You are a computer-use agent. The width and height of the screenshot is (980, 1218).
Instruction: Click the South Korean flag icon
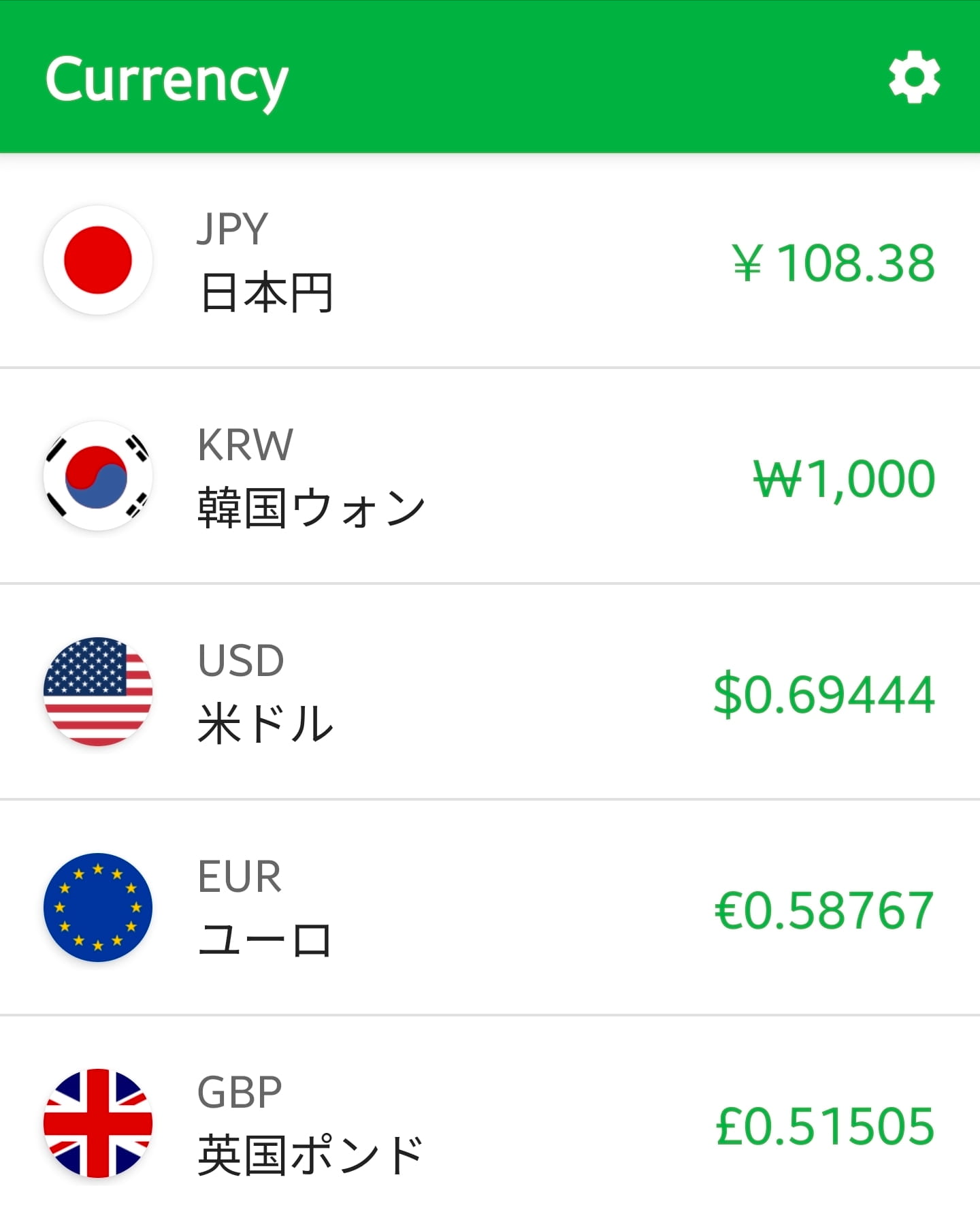point(97,477)
